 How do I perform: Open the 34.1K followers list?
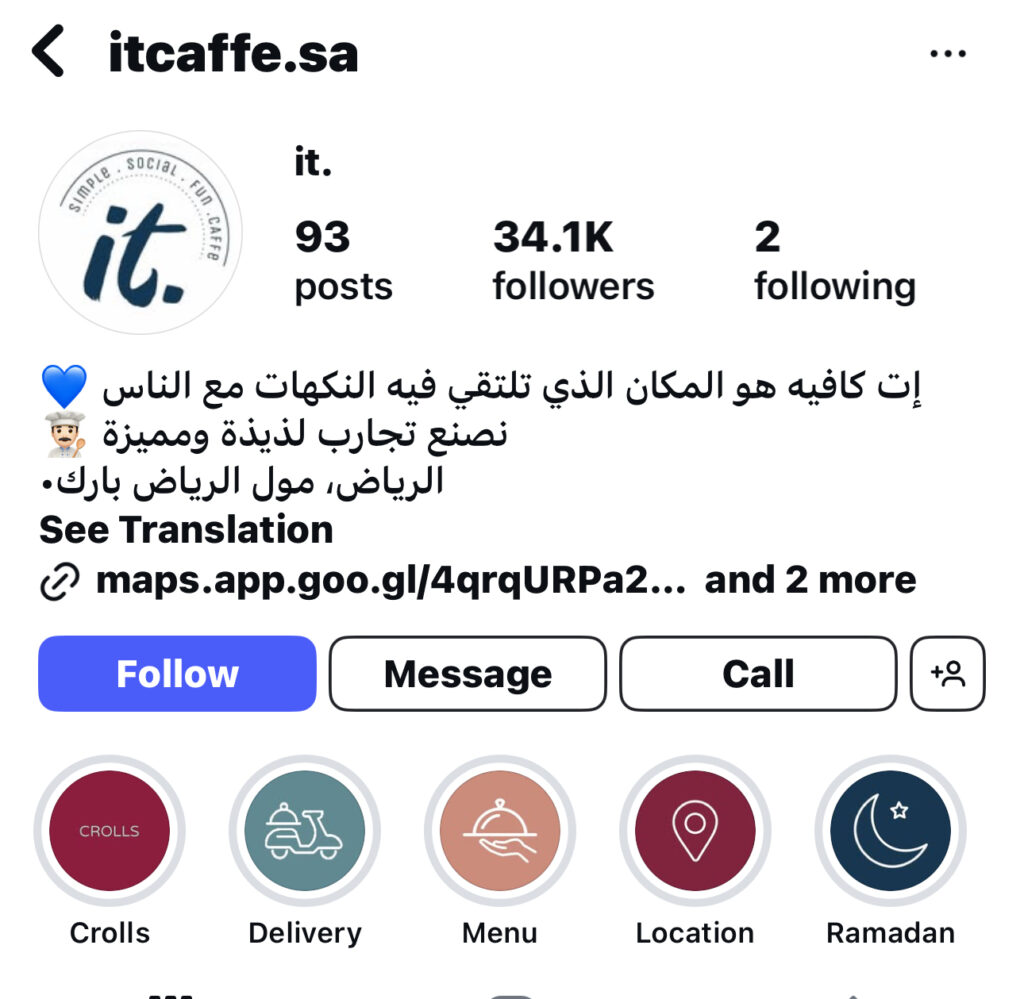[573, 260]
